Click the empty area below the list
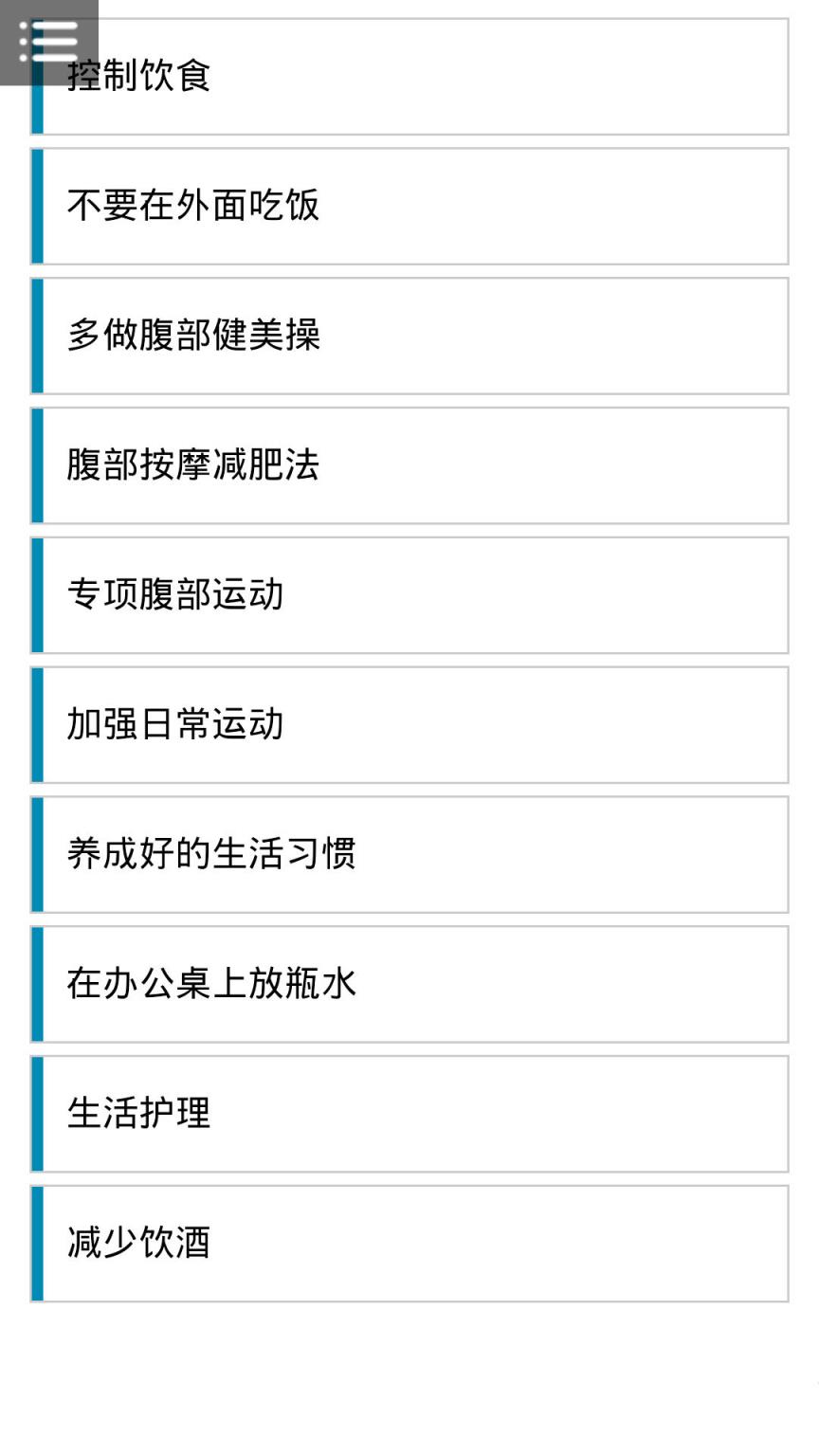The width and height of the screenshot is (819, 1456). [409, 1384]
